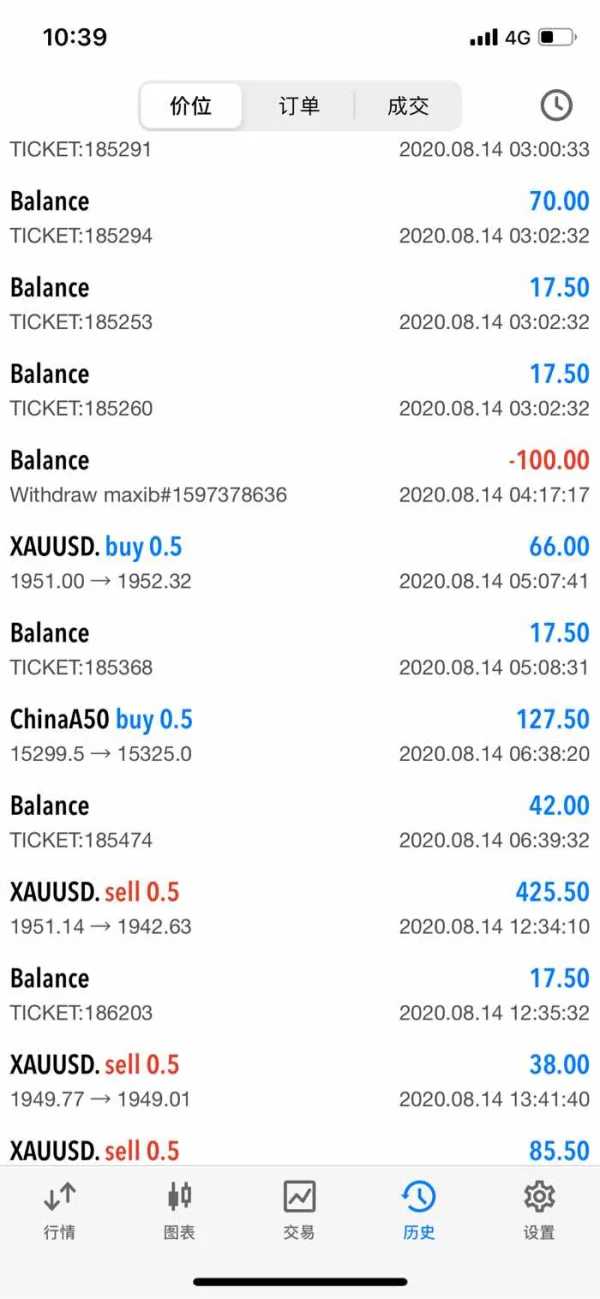Select the 历史 history tab

pos(419,1209)
